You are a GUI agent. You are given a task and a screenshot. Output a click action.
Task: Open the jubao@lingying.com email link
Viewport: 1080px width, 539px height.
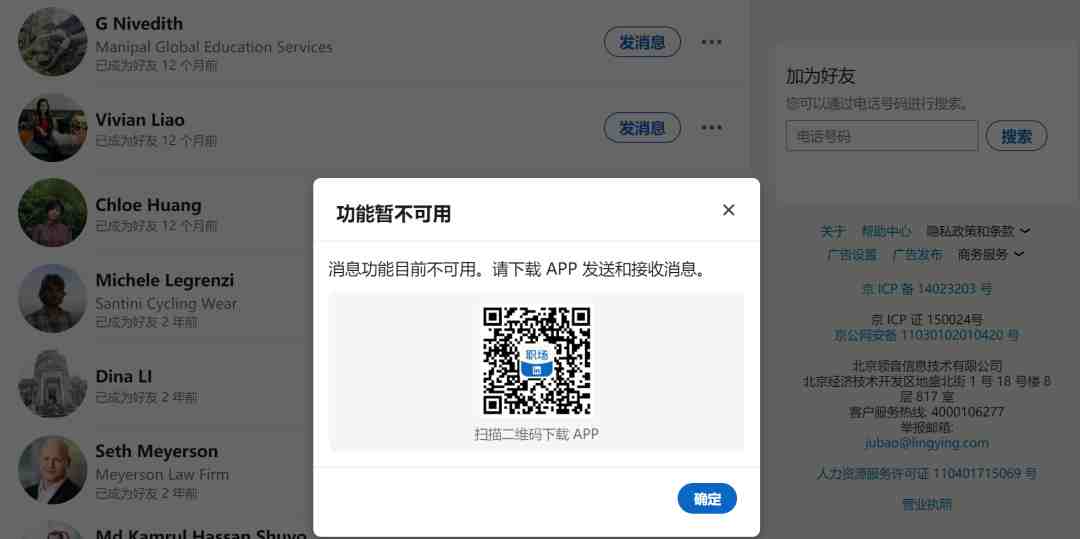[926, 442]
